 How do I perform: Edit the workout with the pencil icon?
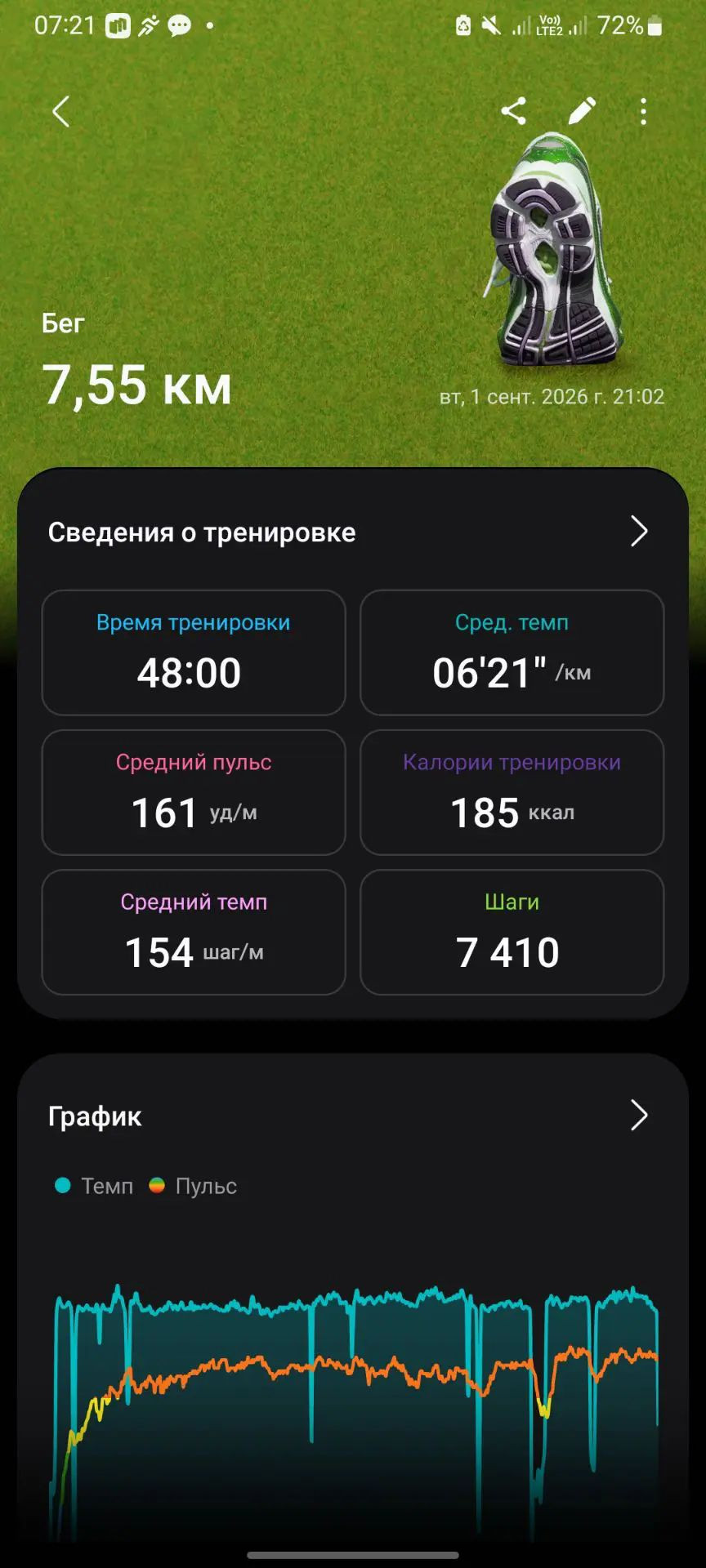582,111
